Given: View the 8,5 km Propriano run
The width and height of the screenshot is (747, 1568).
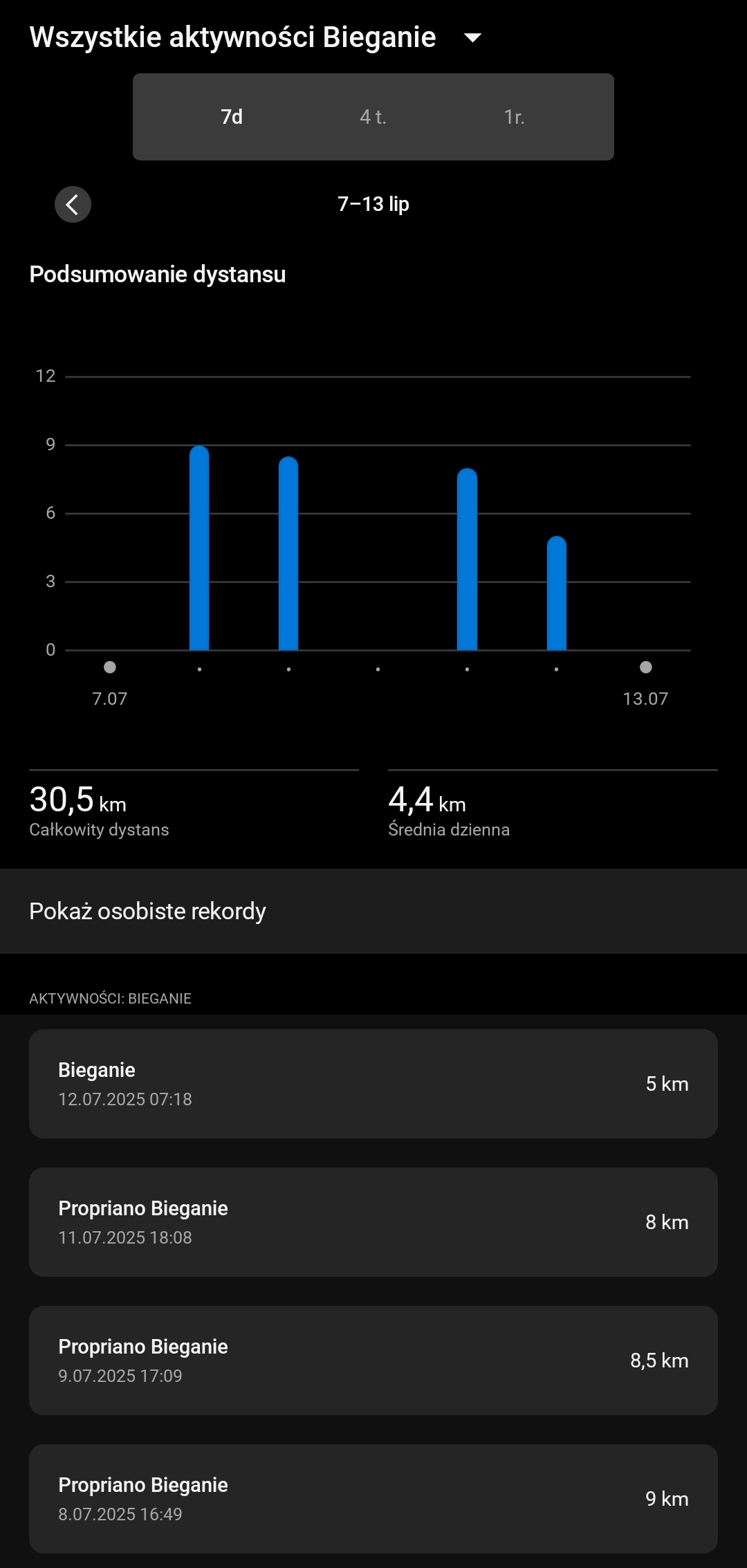Looking at the screenshot, I should coord(373,1361).
